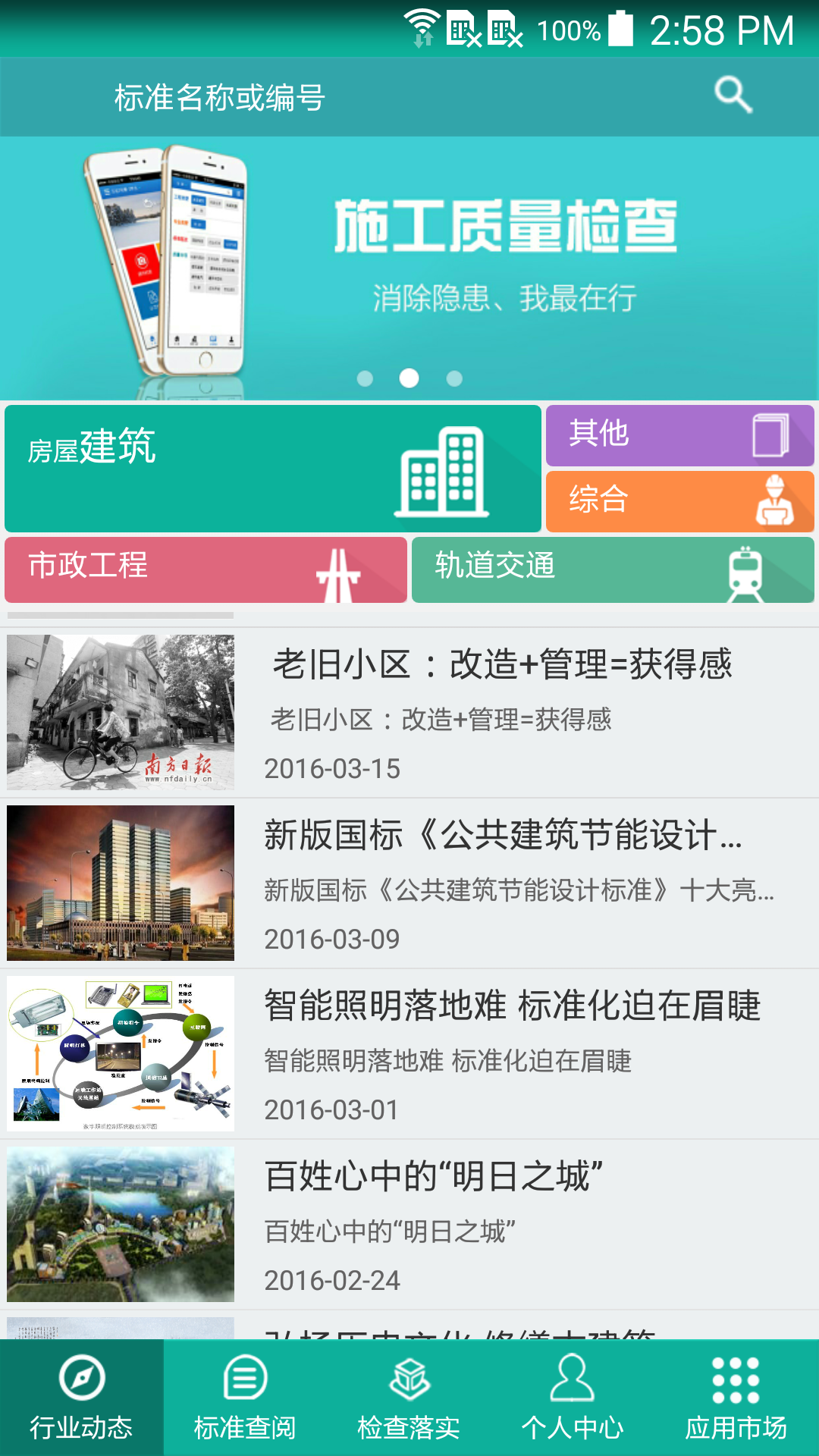Switch to the 个人中心 tab
Screen dimensions: 819x1456
pos(573,1424)
